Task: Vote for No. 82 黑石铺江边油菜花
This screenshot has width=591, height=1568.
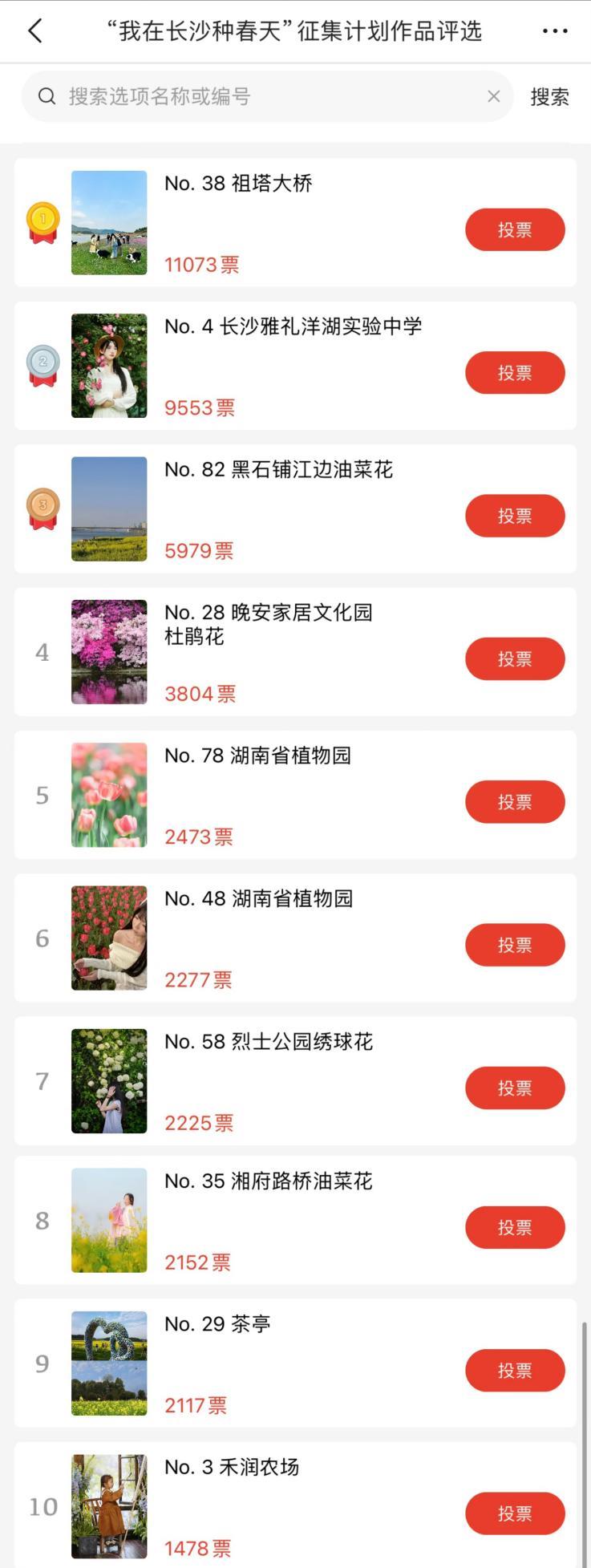Action: (515, 516)
